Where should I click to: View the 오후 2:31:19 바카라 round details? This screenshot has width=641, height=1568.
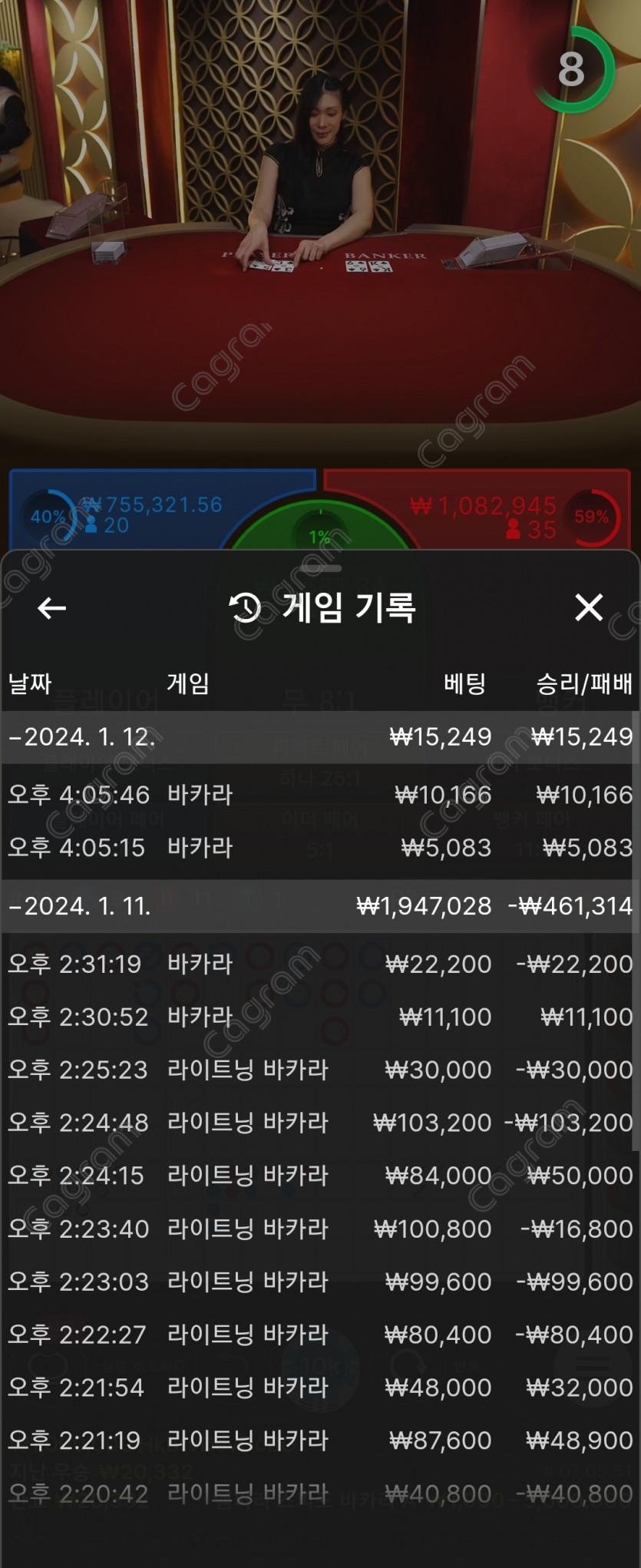tap(319, 964)
